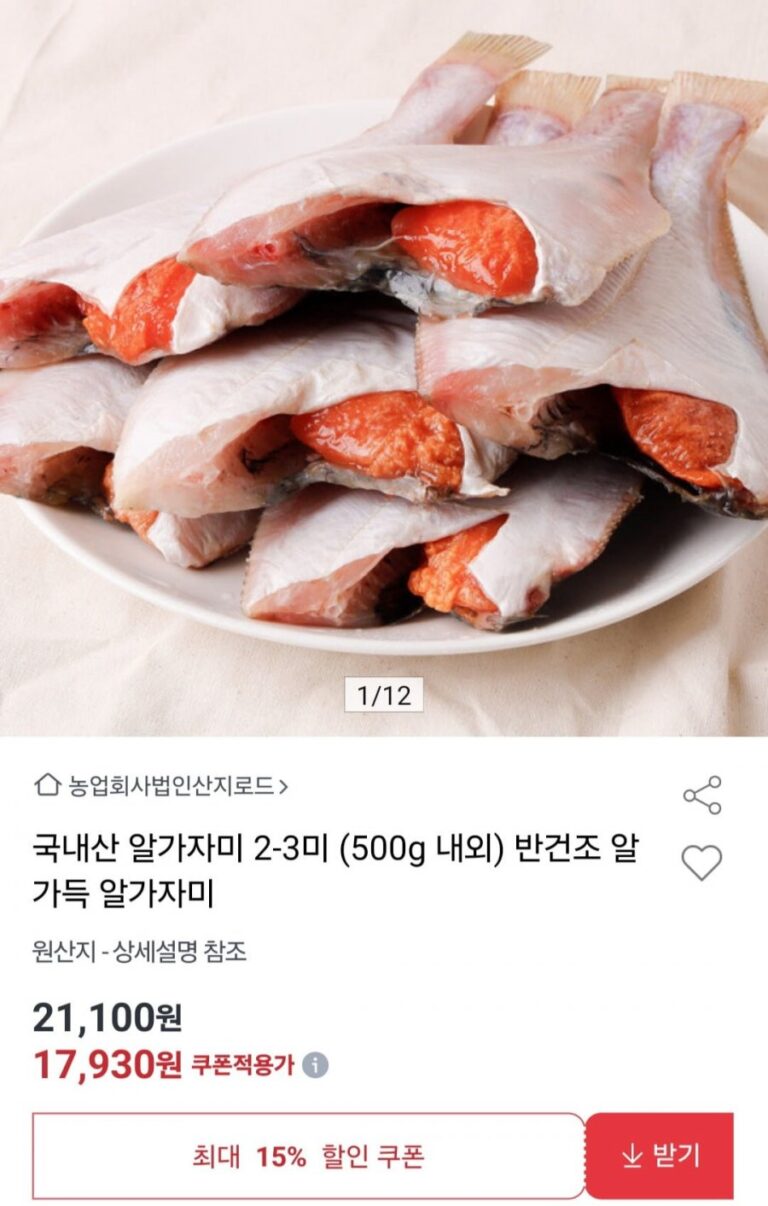This screenshot has width=768, height=1206.
Task: Open the 농업회사법인산지로드 store page
Action: (162, 786)
